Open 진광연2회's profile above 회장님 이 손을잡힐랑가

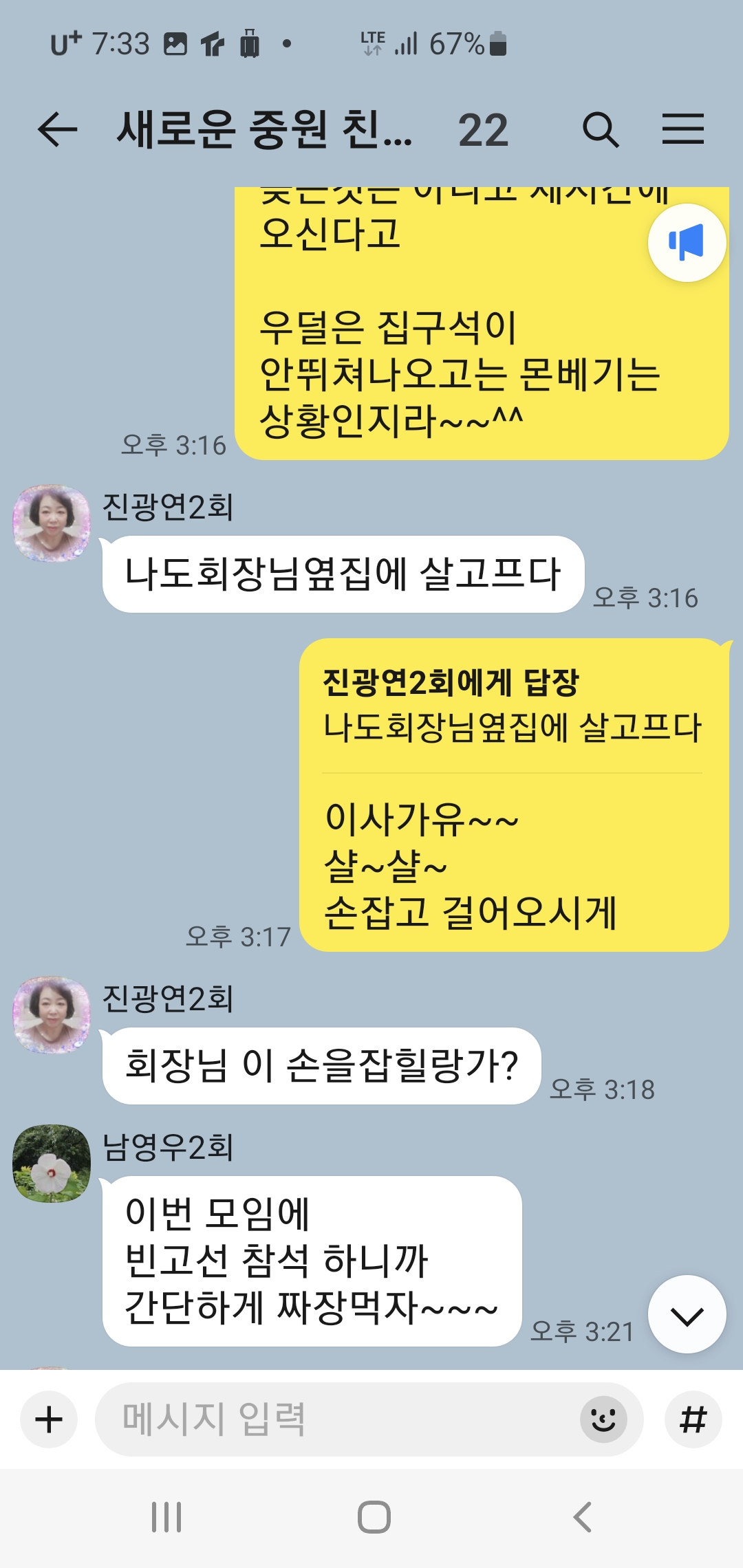click(52, 1015)
